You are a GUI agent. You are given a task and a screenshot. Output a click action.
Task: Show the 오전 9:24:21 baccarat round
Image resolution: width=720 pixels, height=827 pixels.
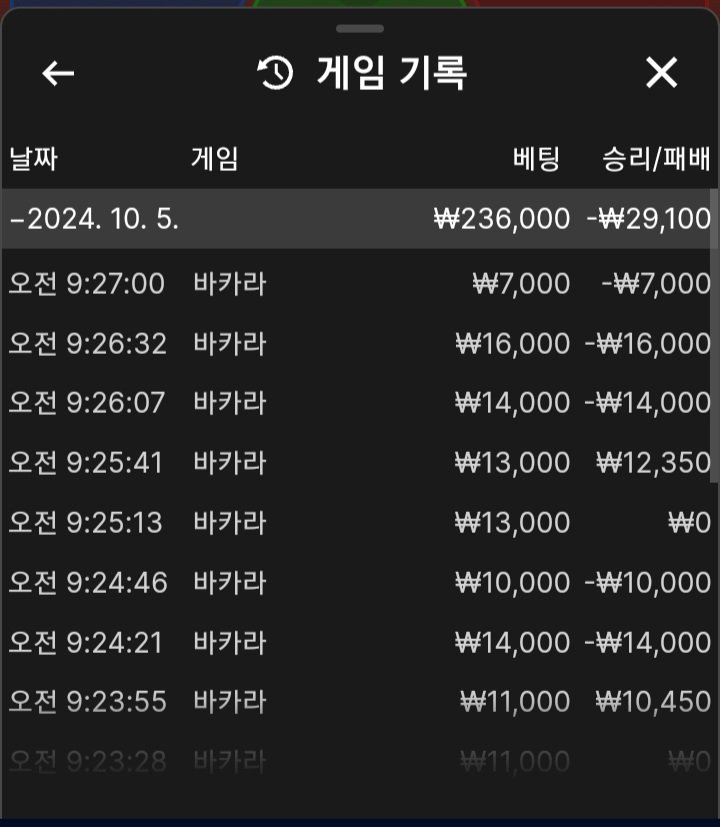(x=358, y=643)
